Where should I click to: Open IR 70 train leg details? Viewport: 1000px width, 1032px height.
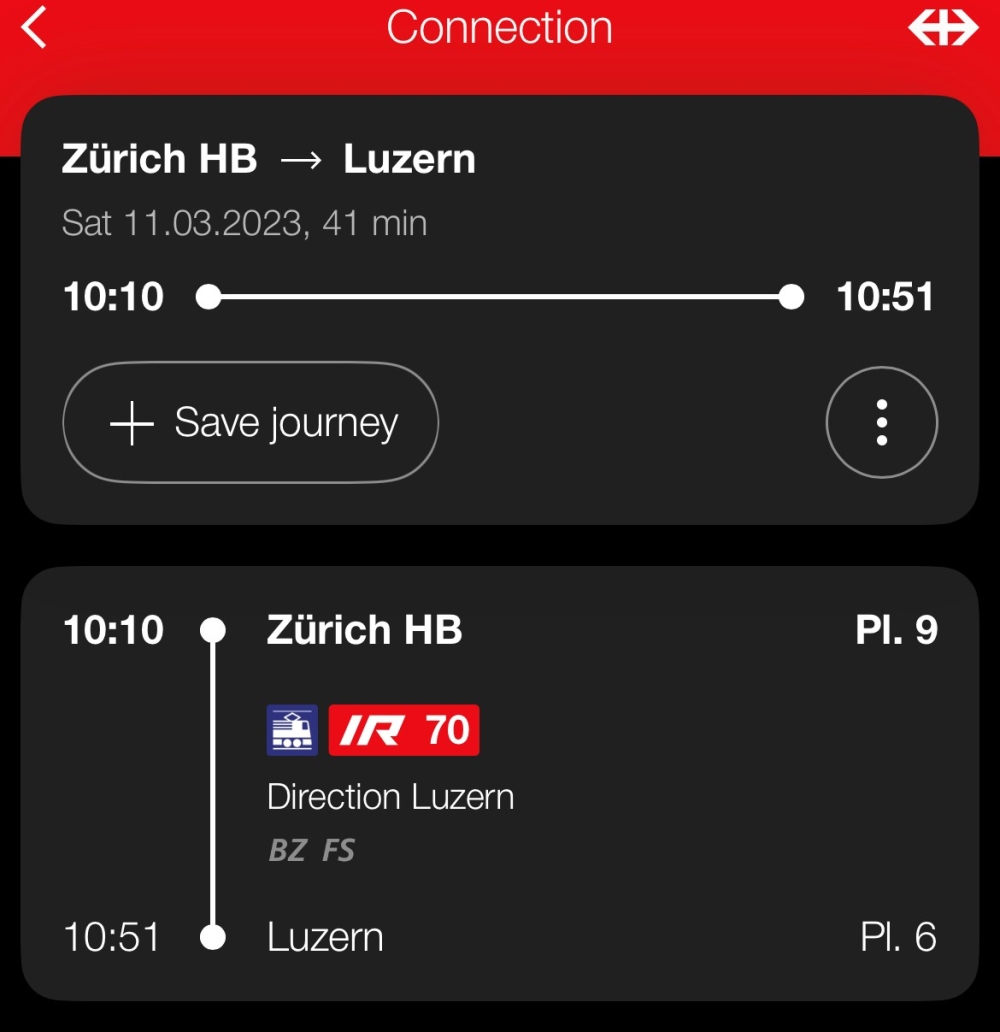(x=403, y=730)
